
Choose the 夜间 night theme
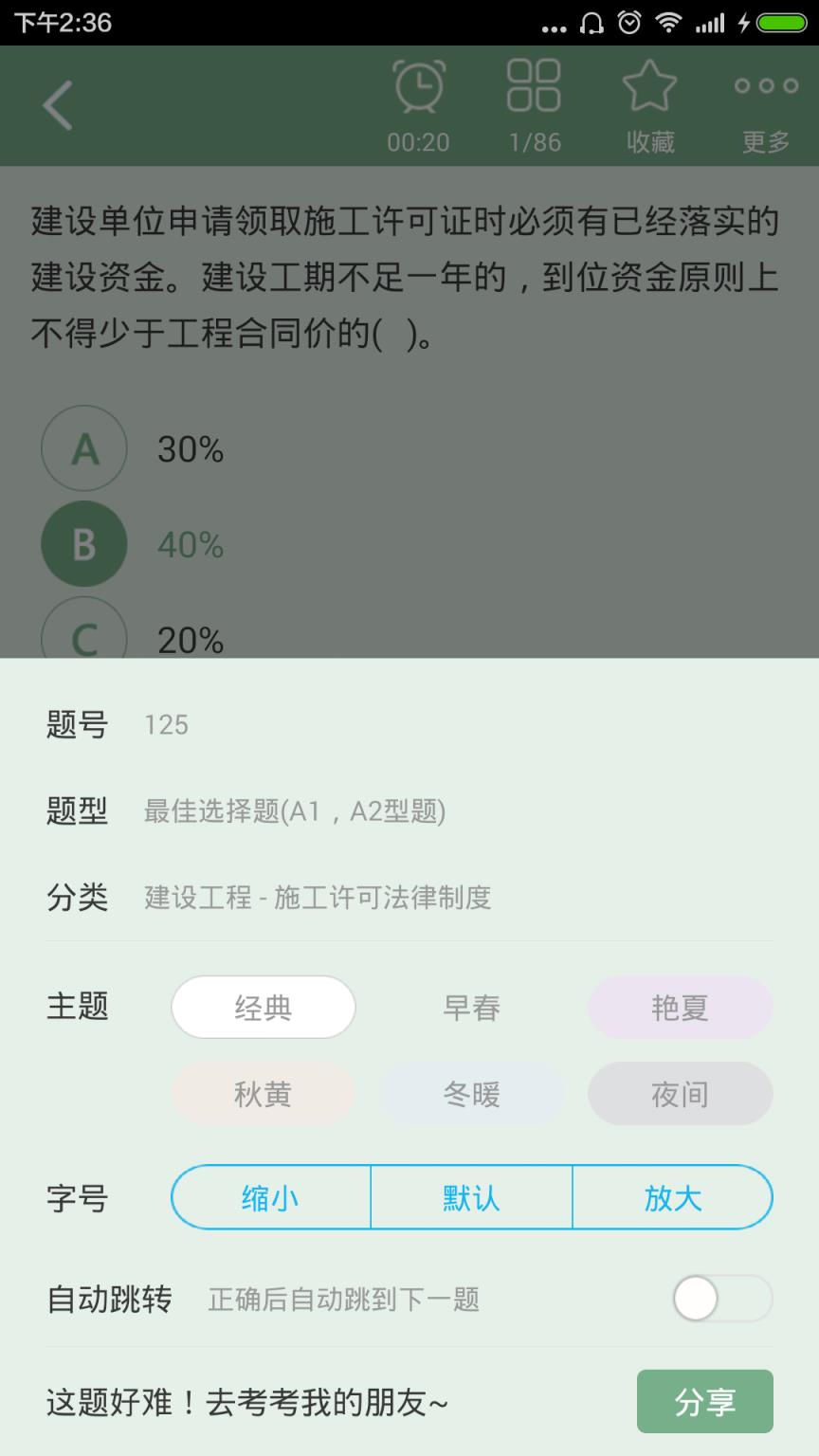[x=680, y=1093]
